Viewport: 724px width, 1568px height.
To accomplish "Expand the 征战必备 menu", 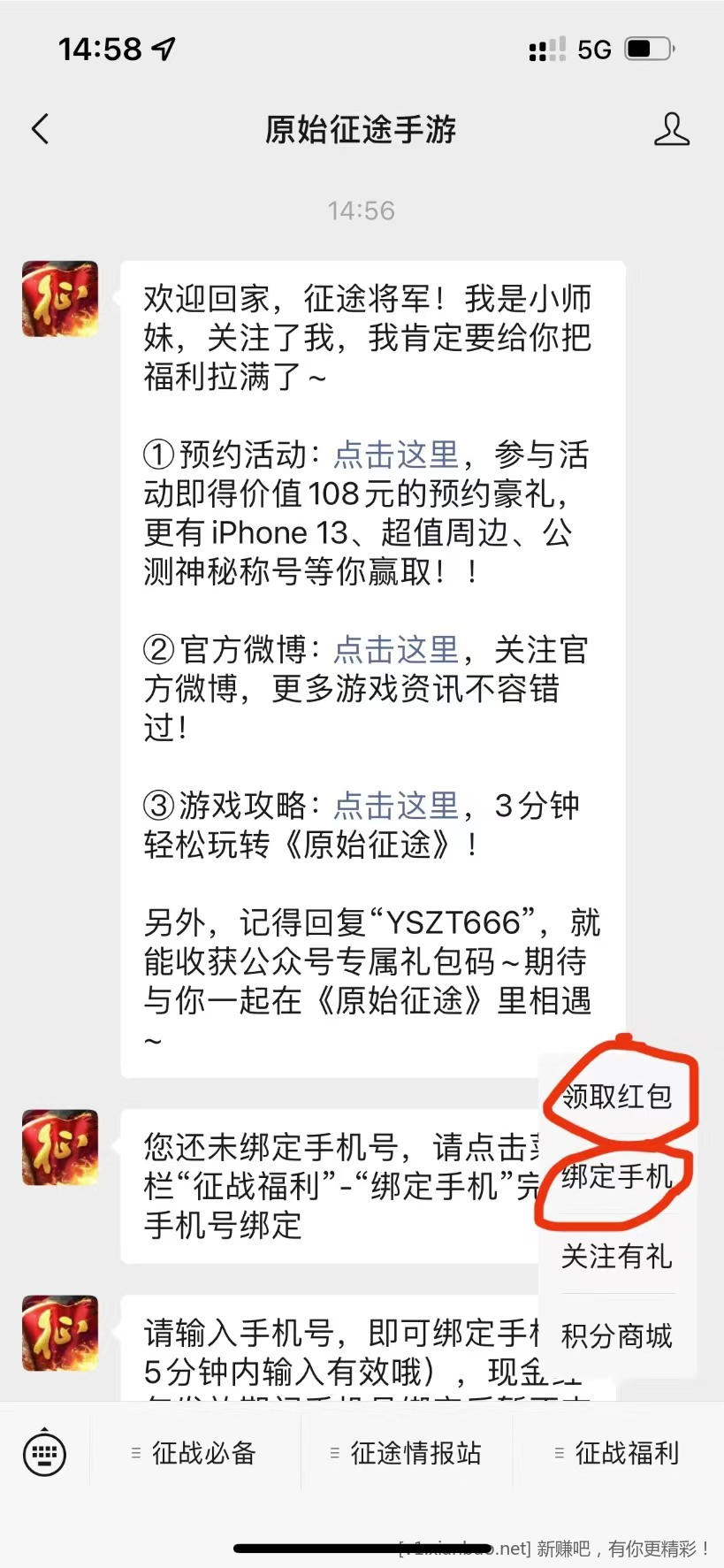I will pyautogui.click(x=195, y=1452).
